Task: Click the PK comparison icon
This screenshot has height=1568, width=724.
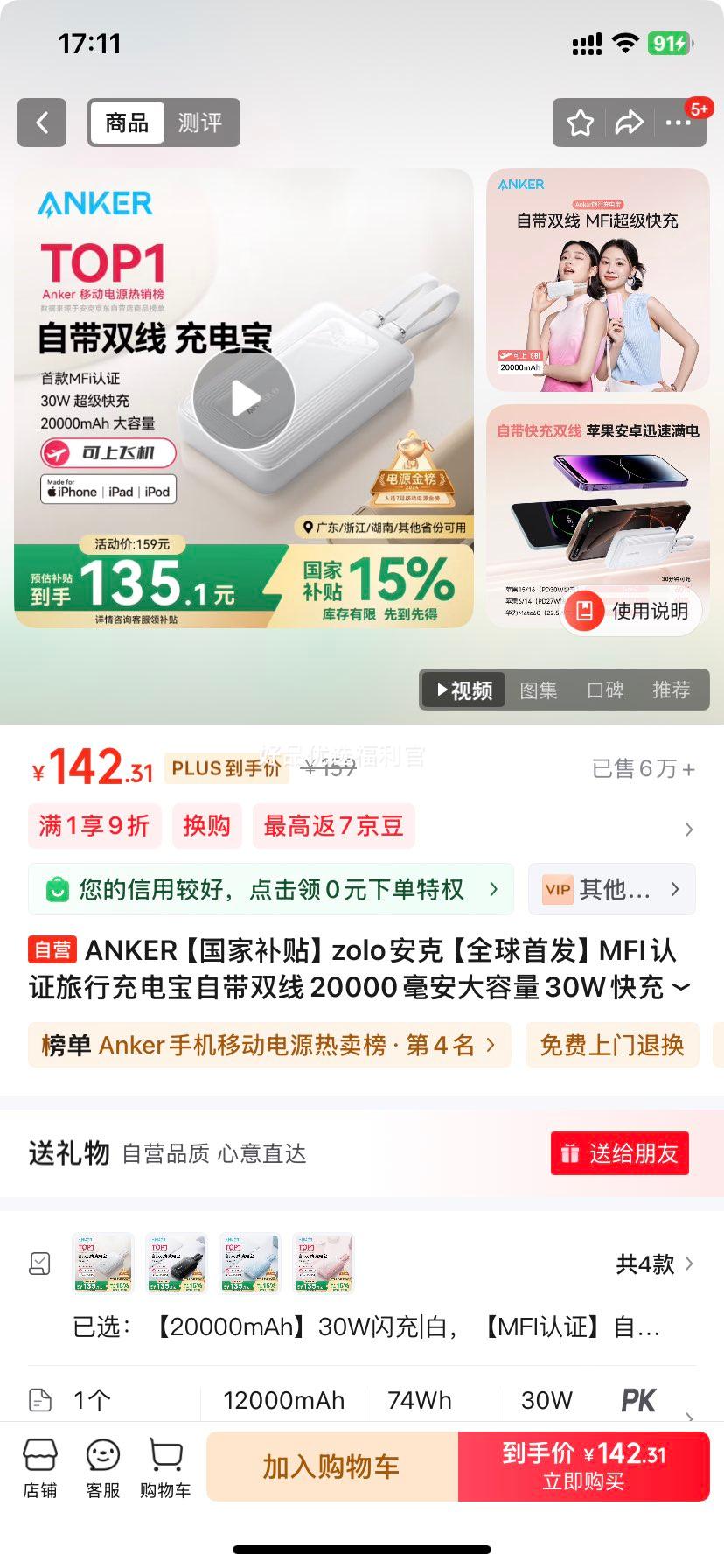Action: click(639, 1400)
